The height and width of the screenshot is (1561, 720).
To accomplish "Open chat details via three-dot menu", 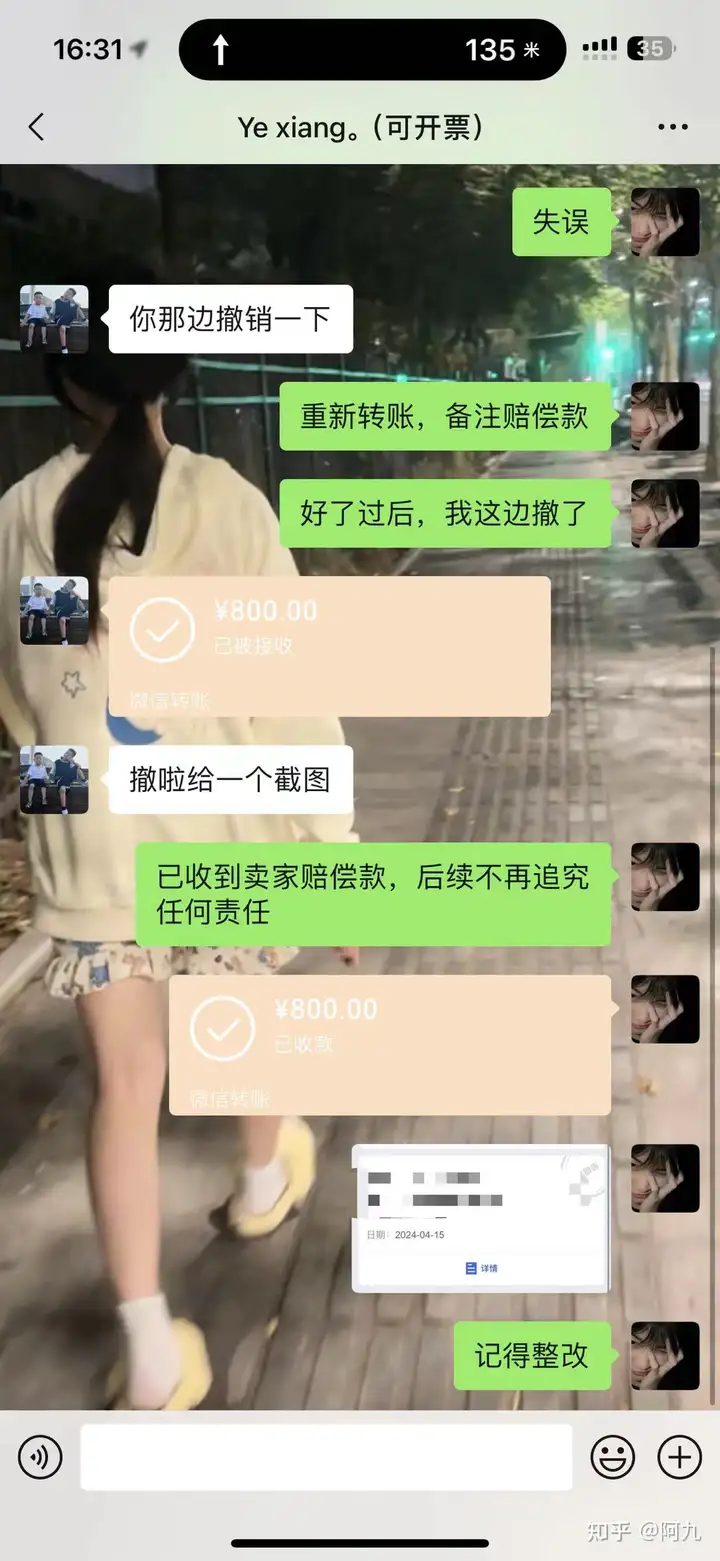I will click(672, 128).
